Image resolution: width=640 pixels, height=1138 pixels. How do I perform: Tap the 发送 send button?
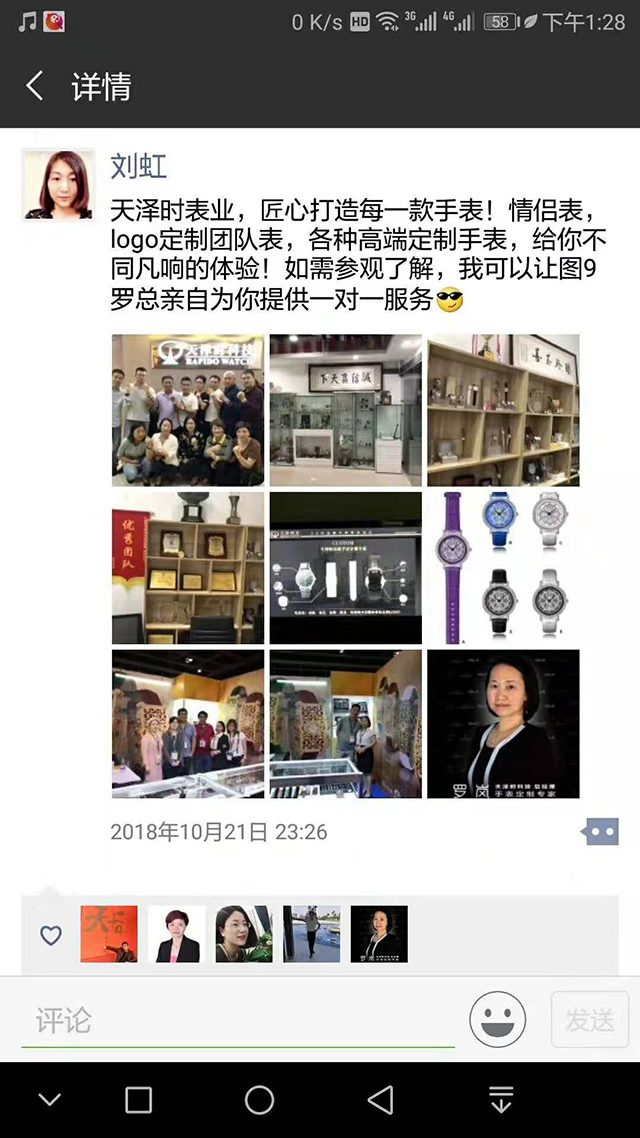click(589, 1020)
